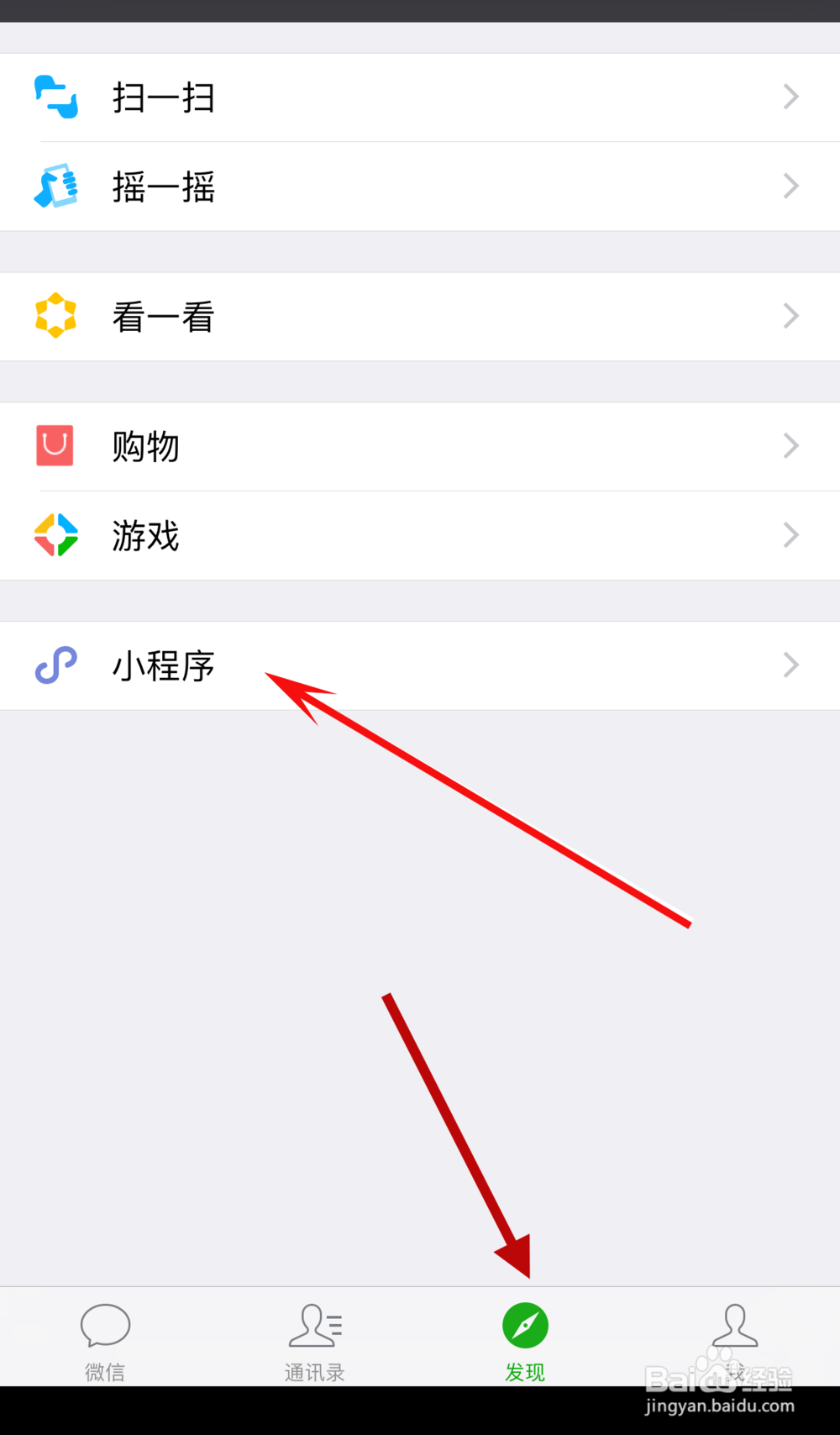
Task: Select the colorful 游戏 games icon
Action: [x=55, y=535]
